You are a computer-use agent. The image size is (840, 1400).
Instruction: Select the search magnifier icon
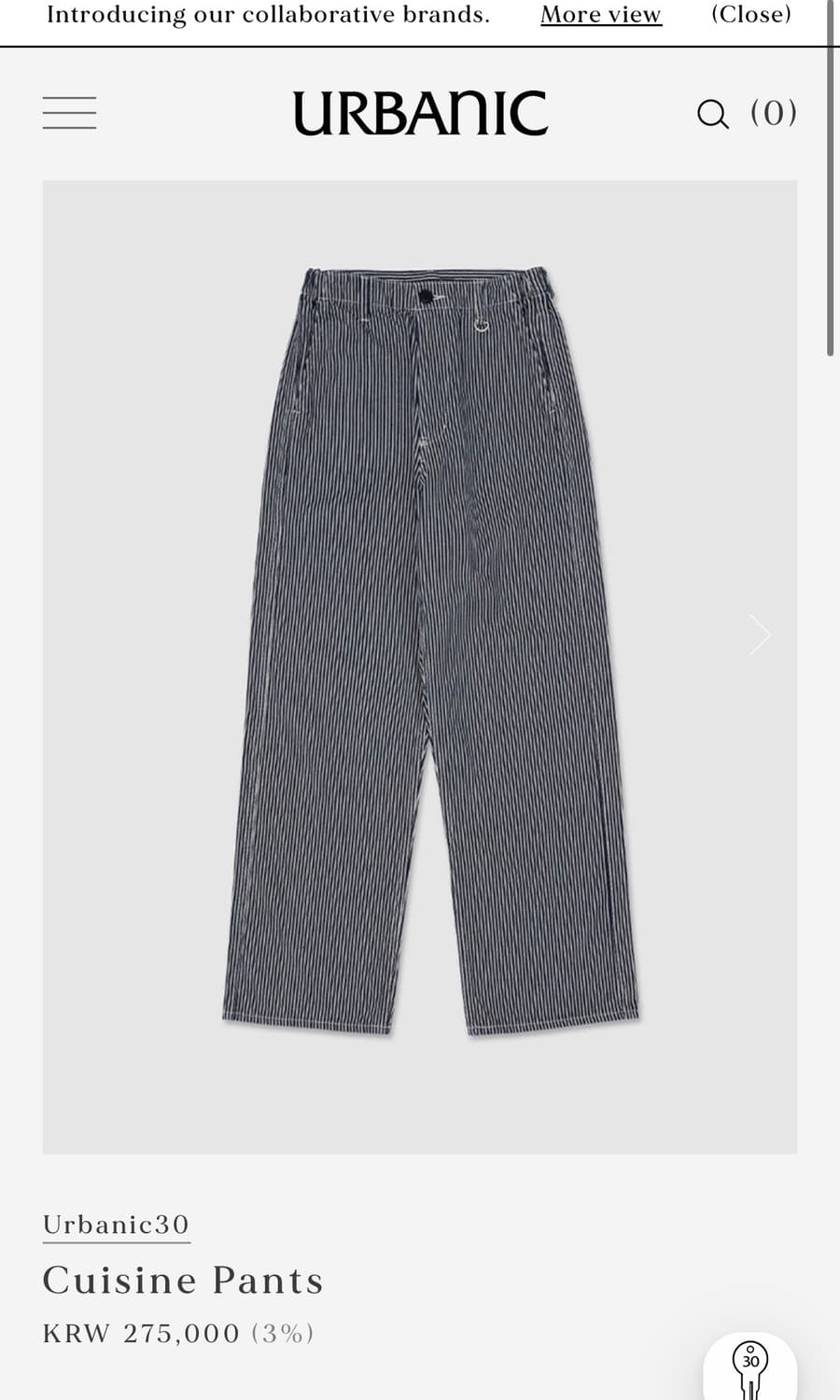711,113
